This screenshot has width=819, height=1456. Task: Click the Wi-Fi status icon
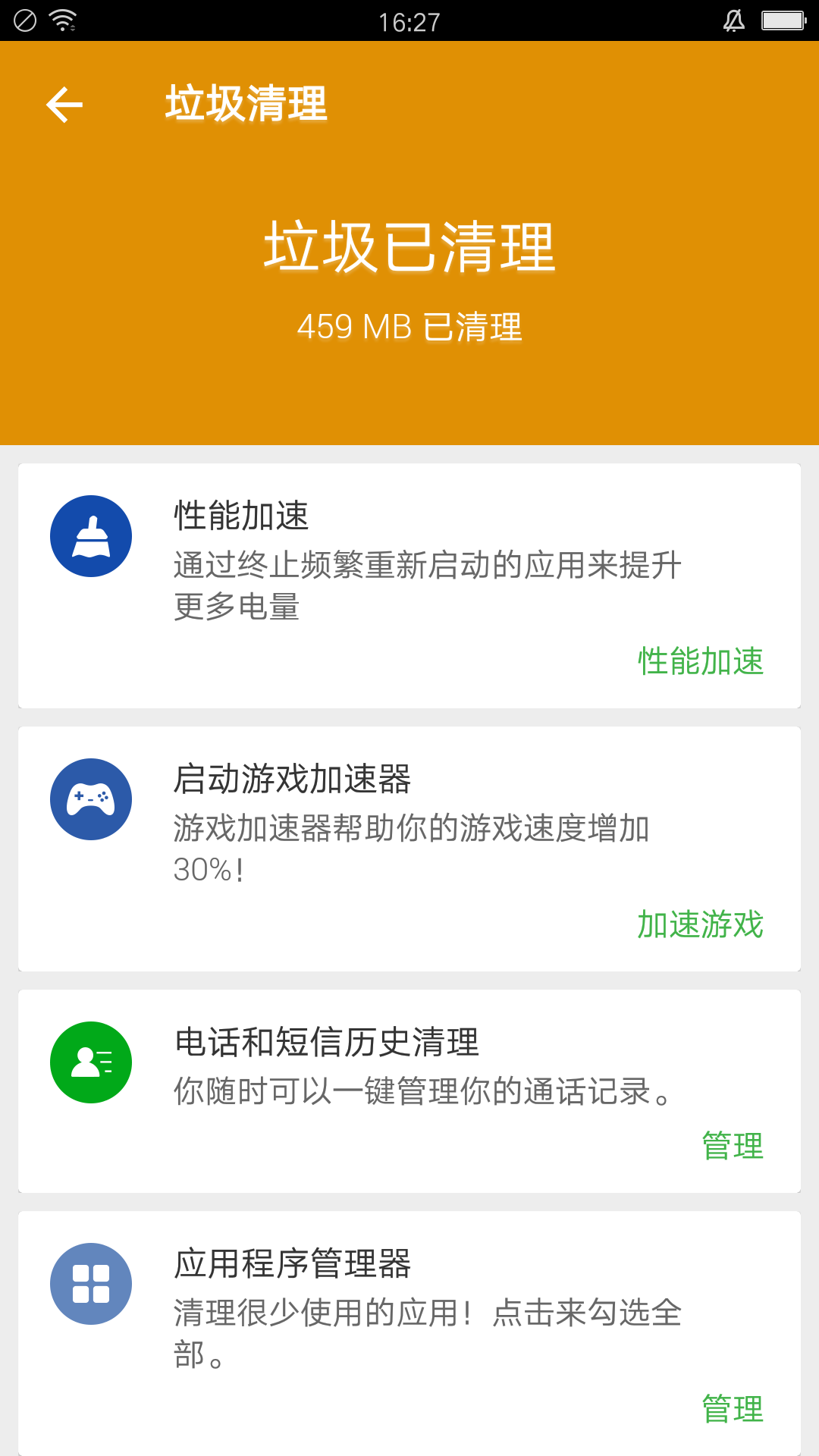64,20
